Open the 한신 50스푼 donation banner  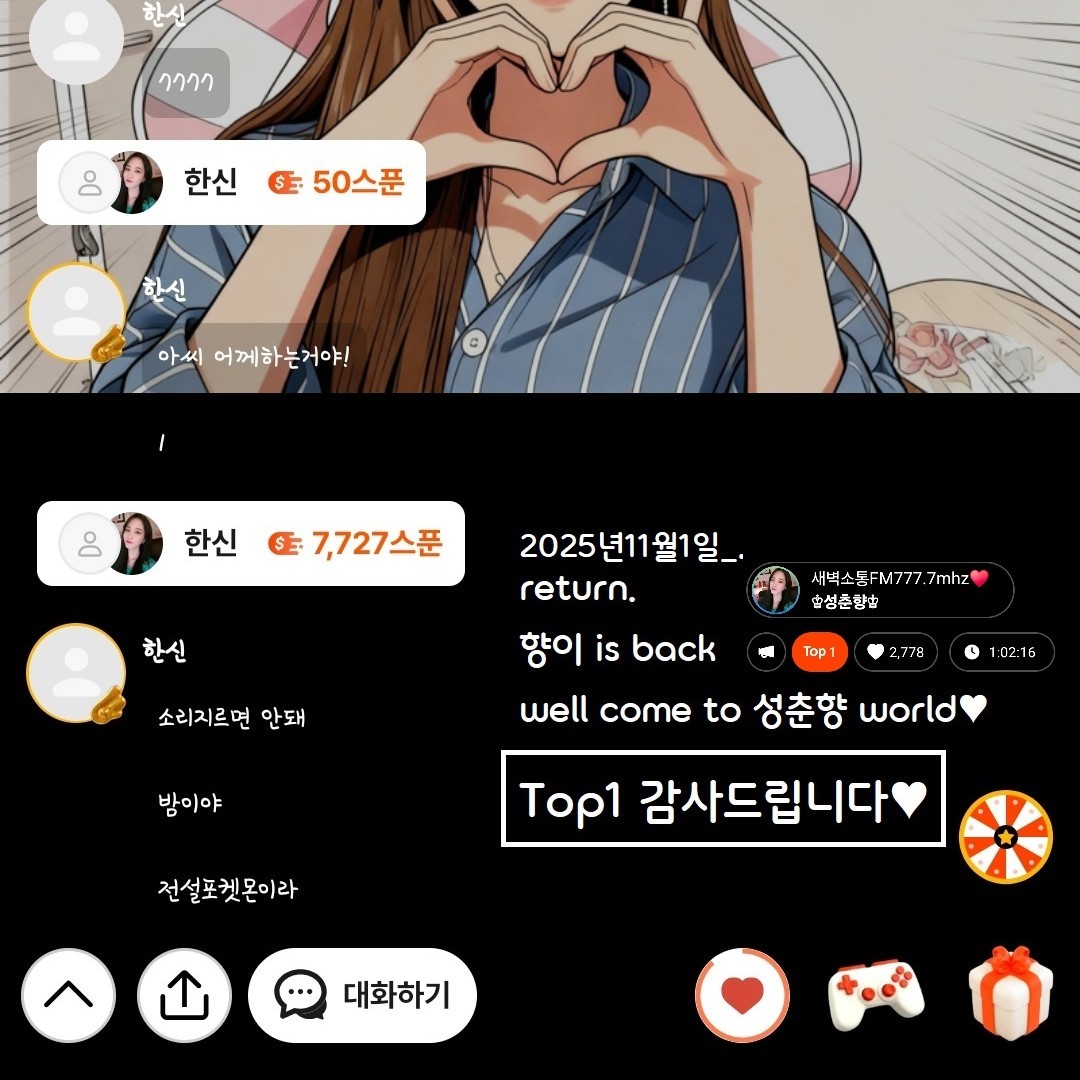pos(231,182)
